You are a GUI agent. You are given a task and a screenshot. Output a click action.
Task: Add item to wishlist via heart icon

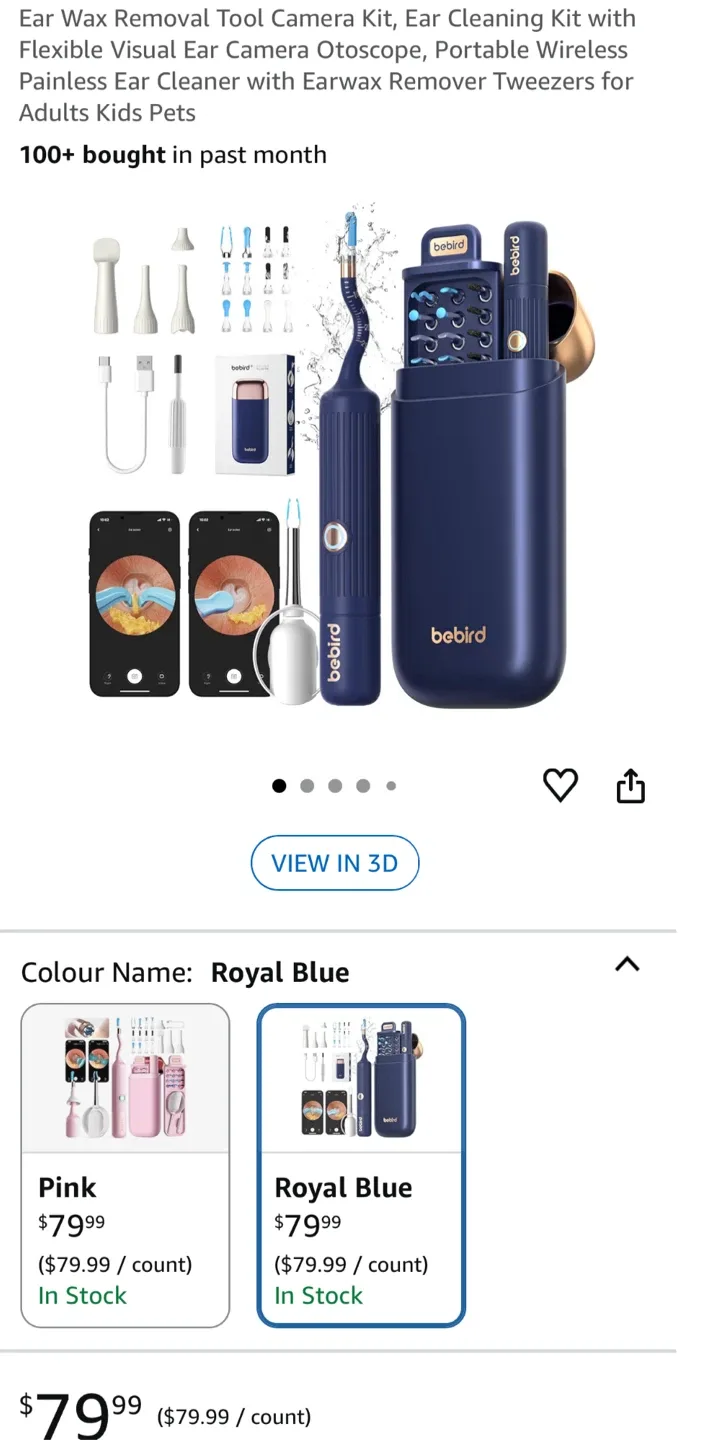click(x=560, y=785)
